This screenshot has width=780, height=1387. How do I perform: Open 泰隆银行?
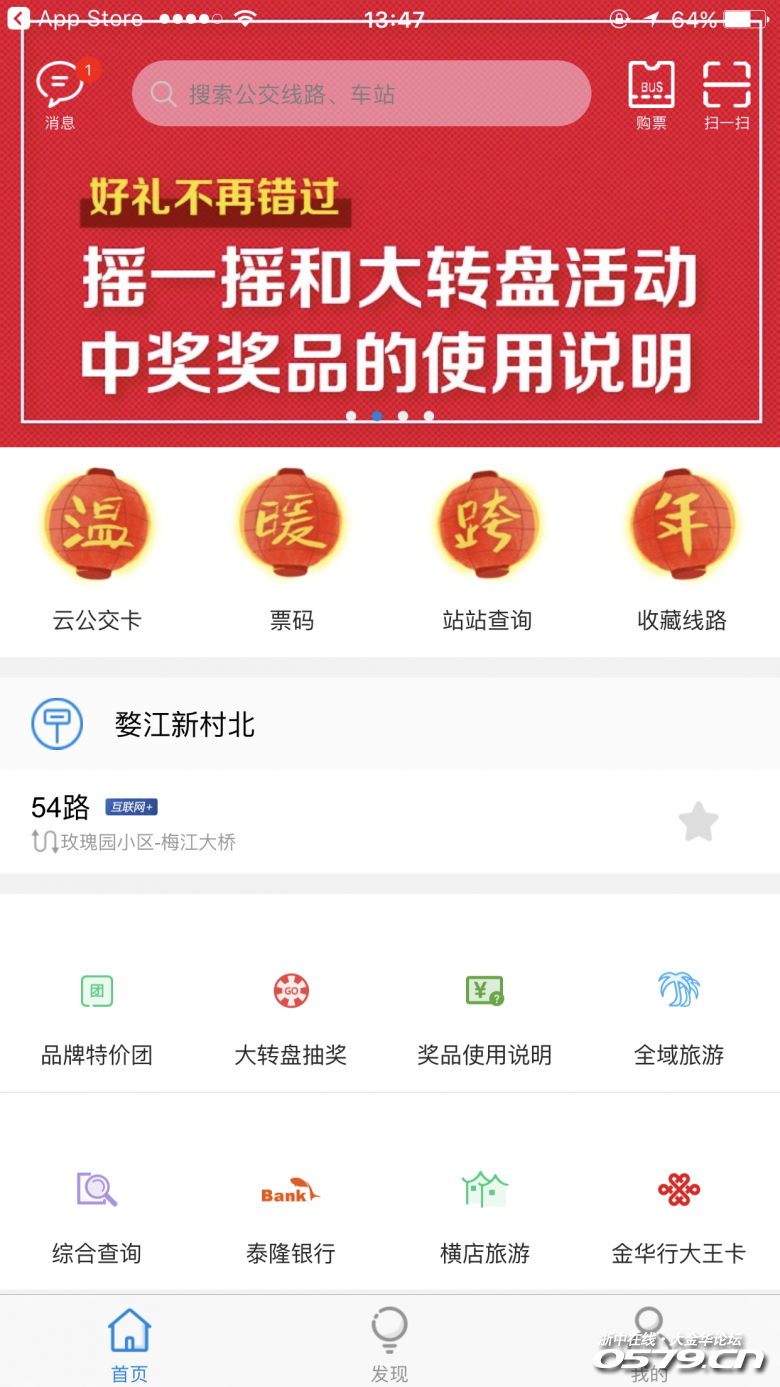tap(291, 1217)
